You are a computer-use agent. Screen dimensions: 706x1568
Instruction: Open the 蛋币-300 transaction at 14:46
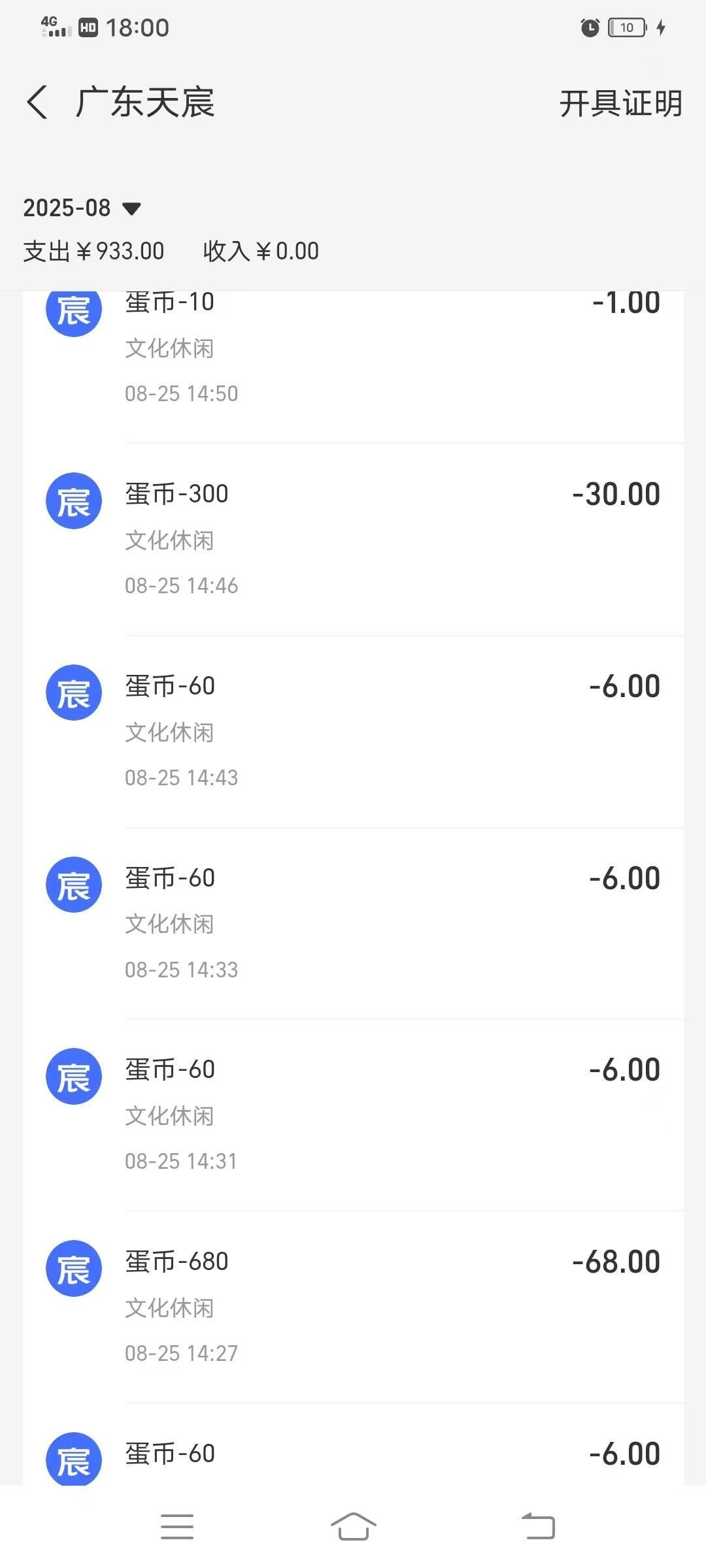click(353, 539)
